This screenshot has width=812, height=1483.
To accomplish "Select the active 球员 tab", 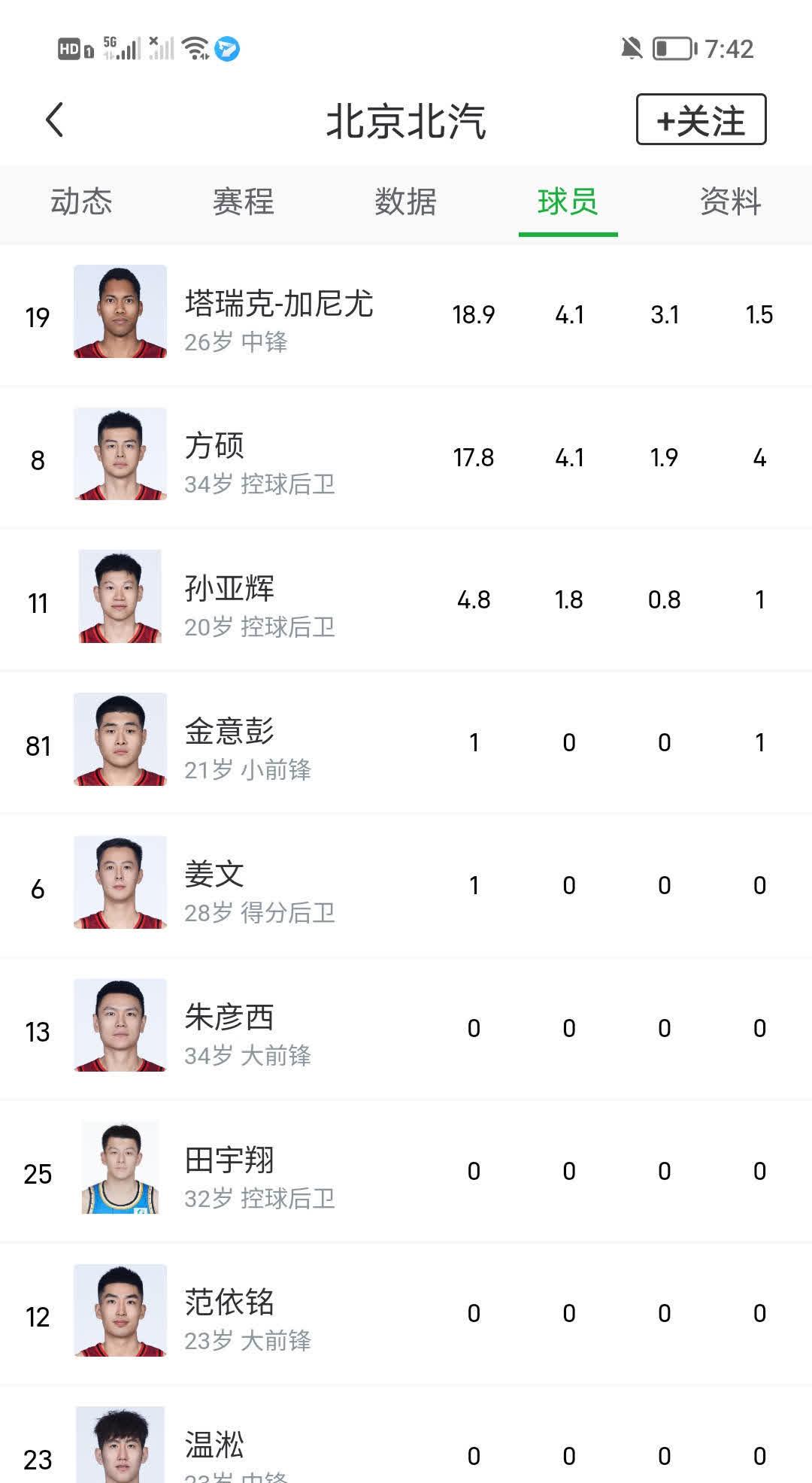I will [x=568, y=202].
